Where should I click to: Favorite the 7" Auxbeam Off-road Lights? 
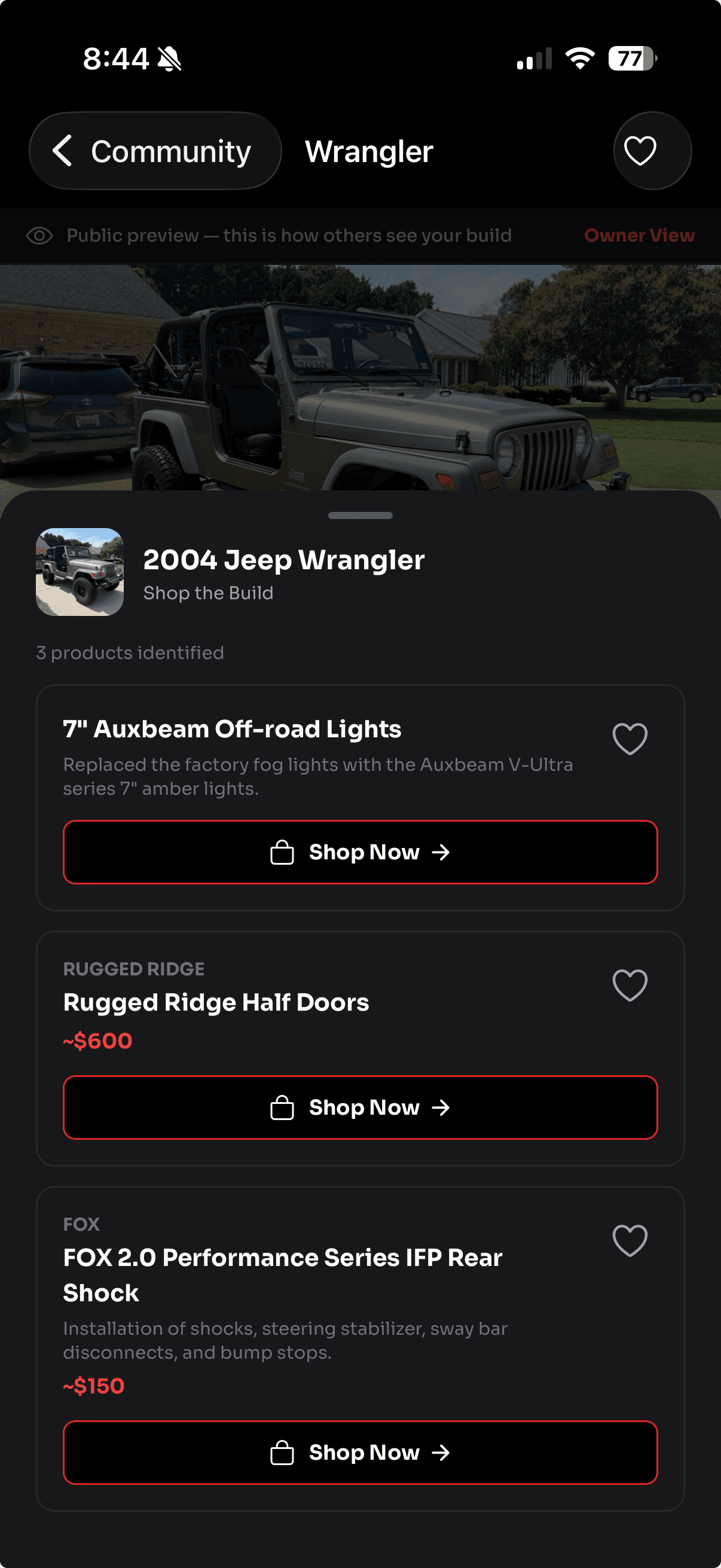coord(630,739)
